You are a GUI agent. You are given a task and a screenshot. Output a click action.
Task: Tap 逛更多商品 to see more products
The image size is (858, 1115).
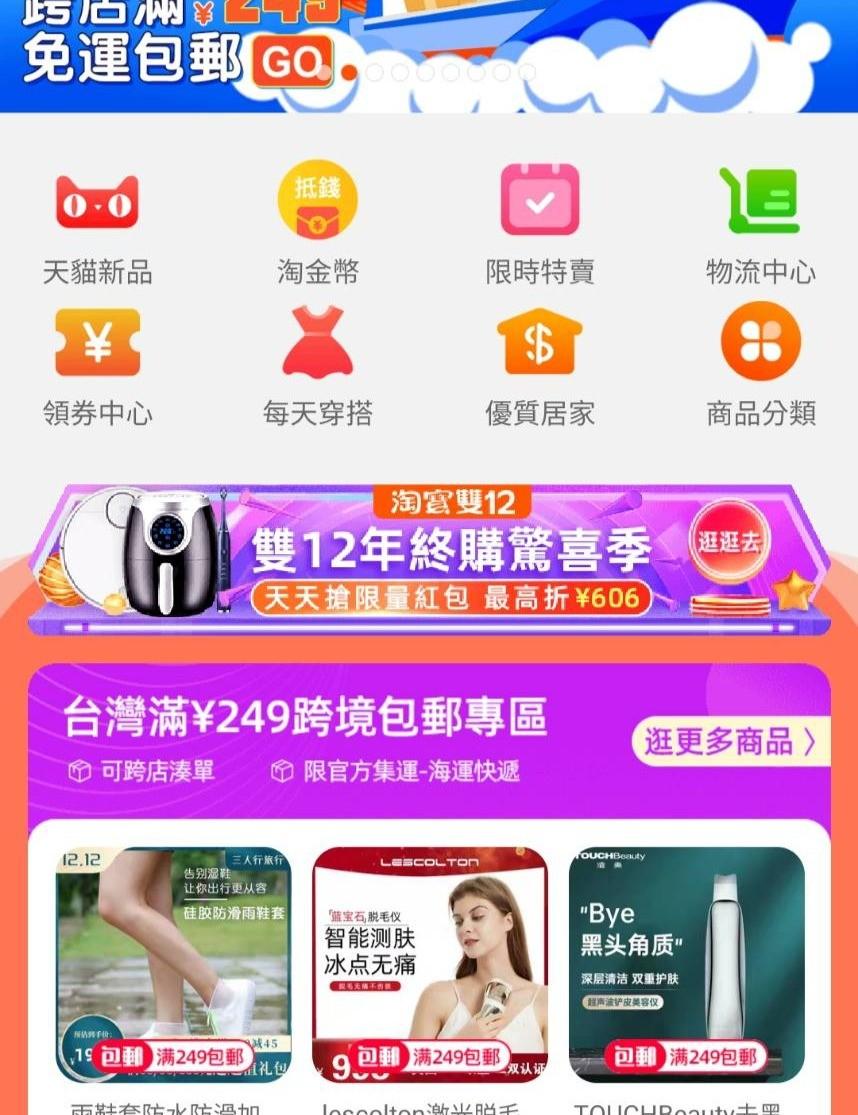730,742
